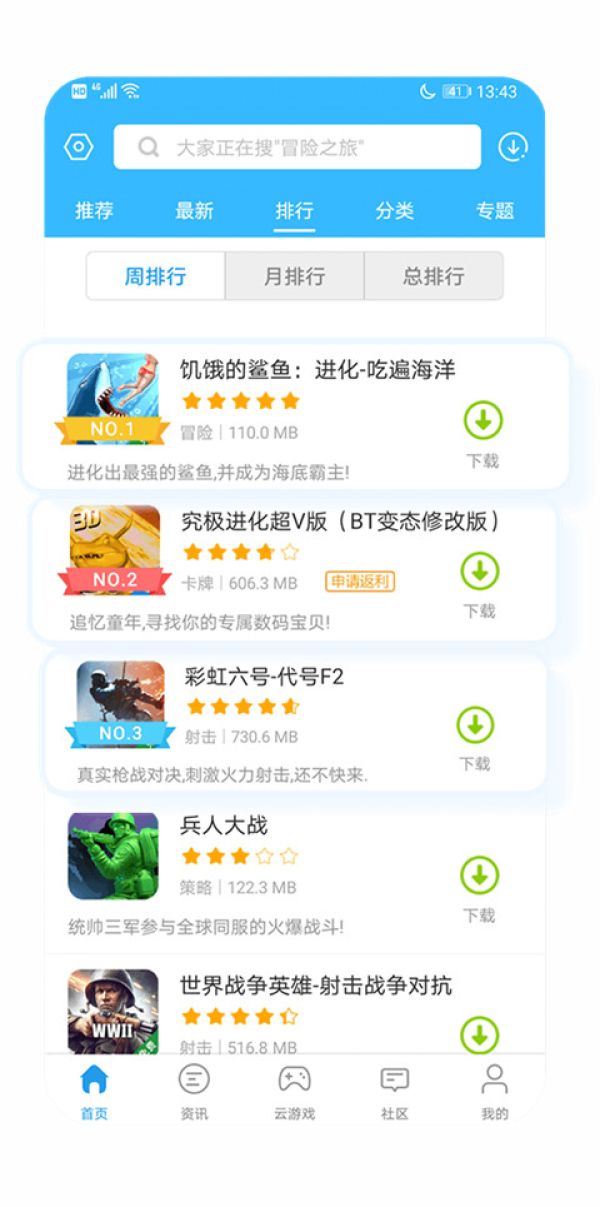Image resolution: width=600 pixels, height=1207 pixels.
Task: Open the download manager icon
Action: tap(513, 147)
